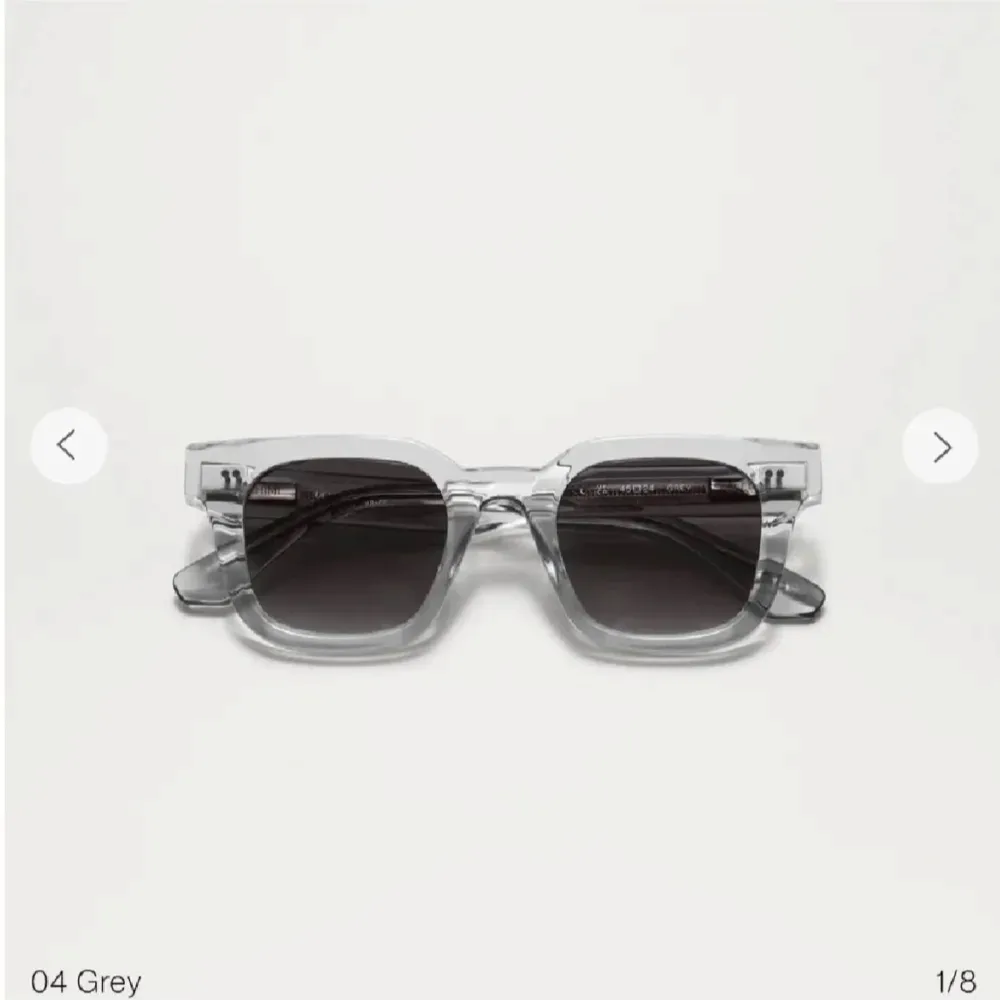
Task: Go to the previous product image
Action: pyautogui.click(x=68, y=445)
